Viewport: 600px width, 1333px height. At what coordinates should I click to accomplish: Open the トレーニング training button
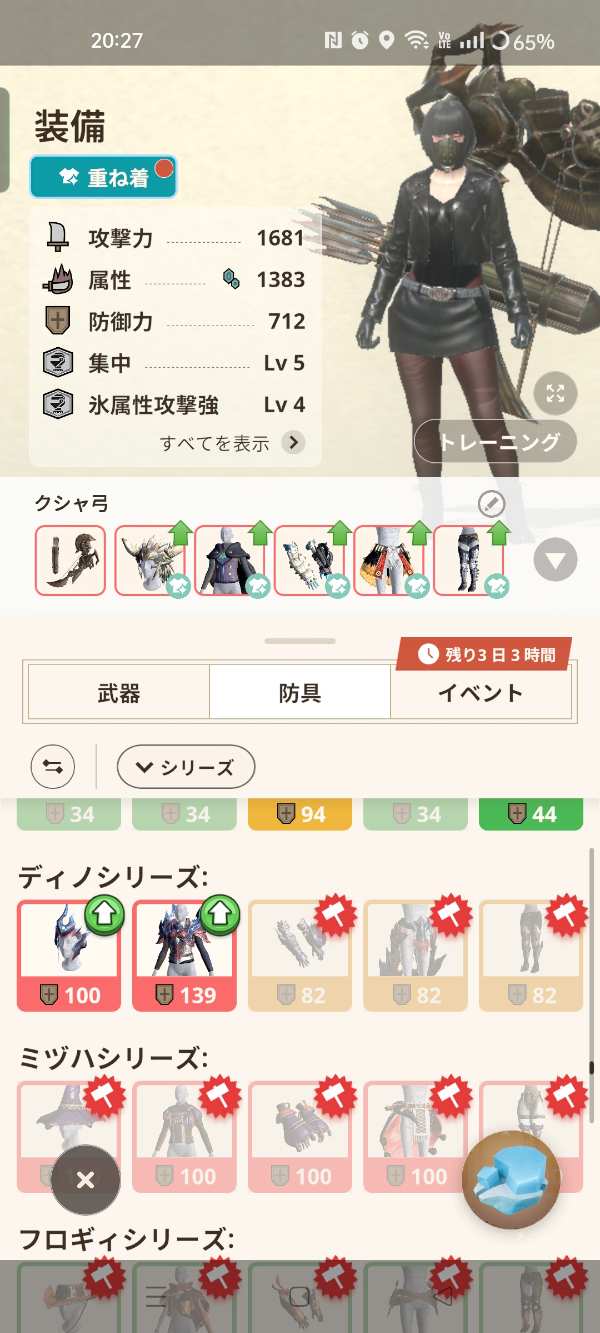(x=495, y=441)
